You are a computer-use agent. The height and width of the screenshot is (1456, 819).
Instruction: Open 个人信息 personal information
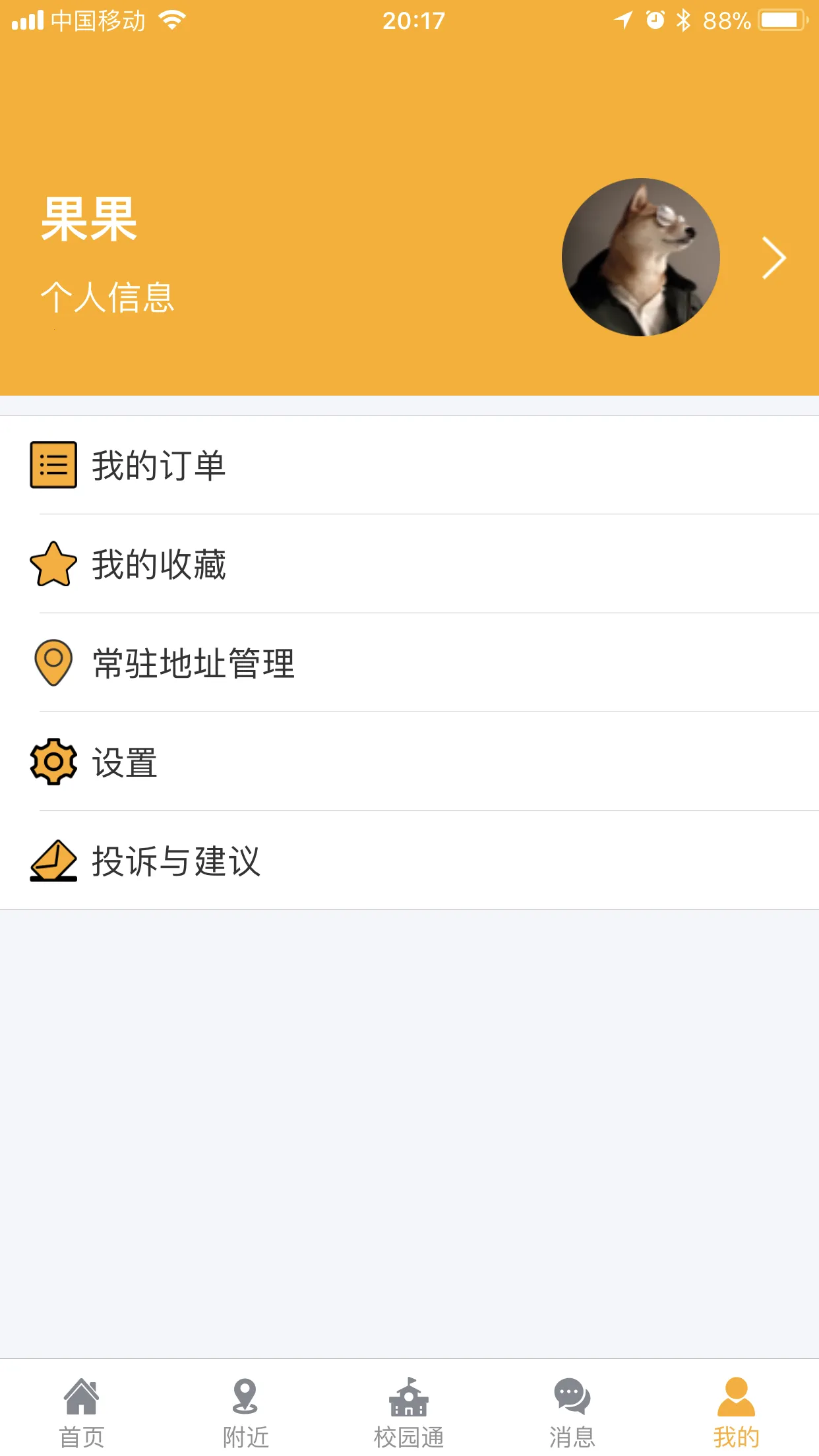point(107,298)
